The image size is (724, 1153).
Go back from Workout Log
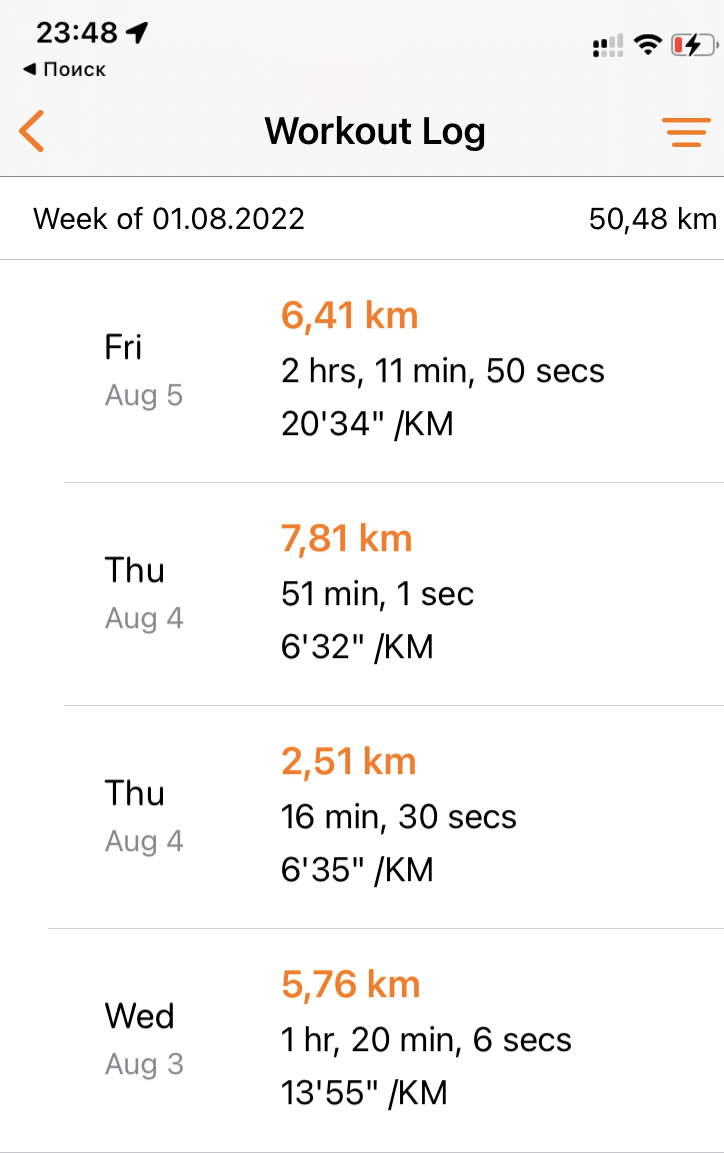click(x=32, y=132)
